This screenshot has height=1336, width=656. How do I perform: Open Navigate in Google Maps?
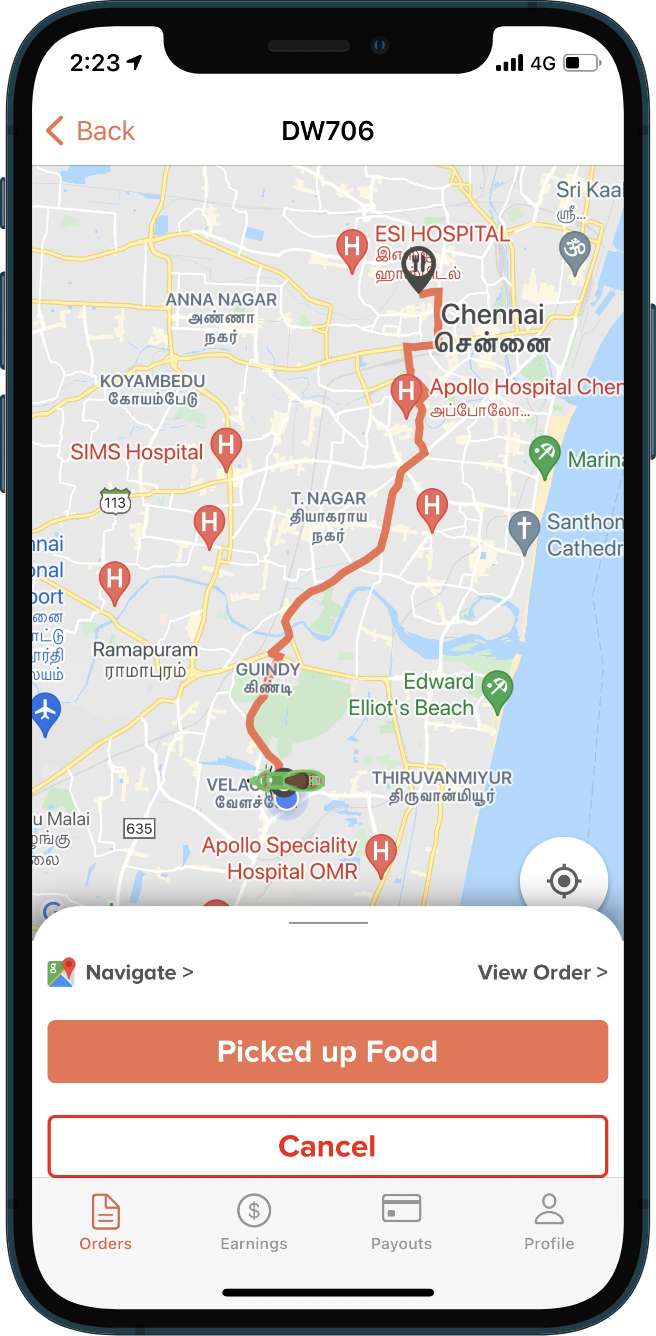(x=120, y=972)
